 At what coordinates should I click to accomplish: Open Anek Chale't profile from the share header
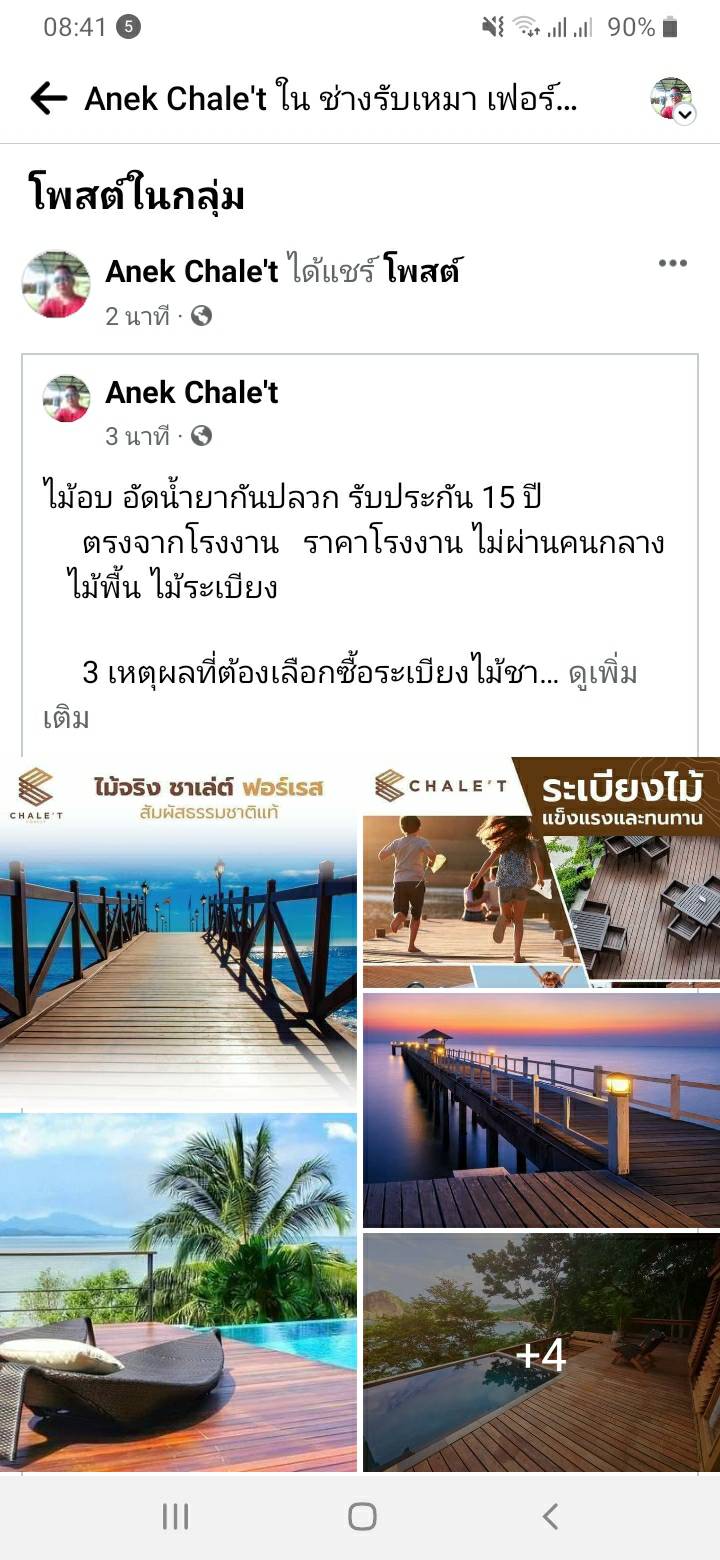tap(191, 271)
